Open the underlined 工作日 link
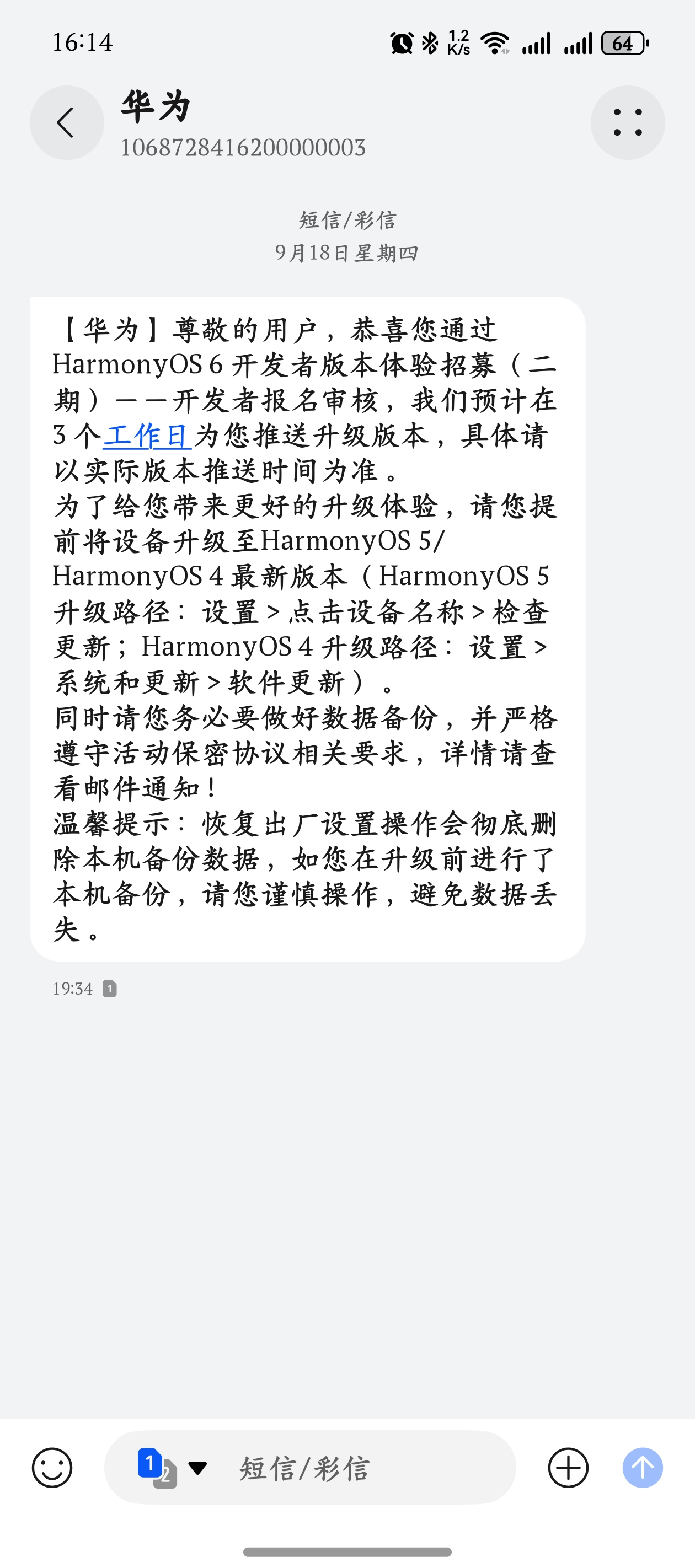 coord(146,437)
